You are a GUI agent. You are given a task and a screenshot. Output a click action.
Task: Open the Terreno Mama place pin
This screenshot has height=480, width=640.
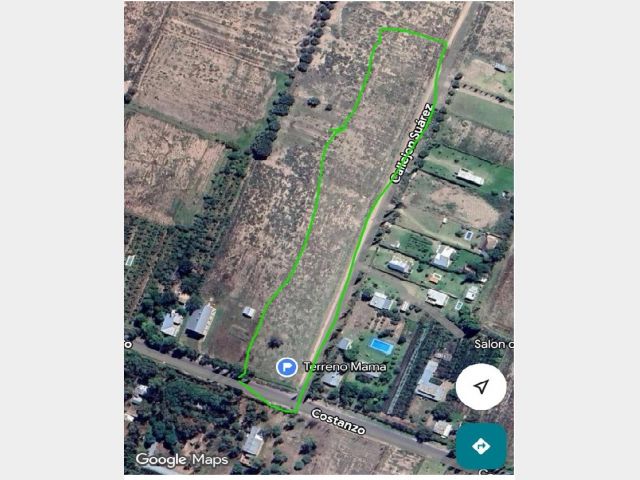point(286,367)
